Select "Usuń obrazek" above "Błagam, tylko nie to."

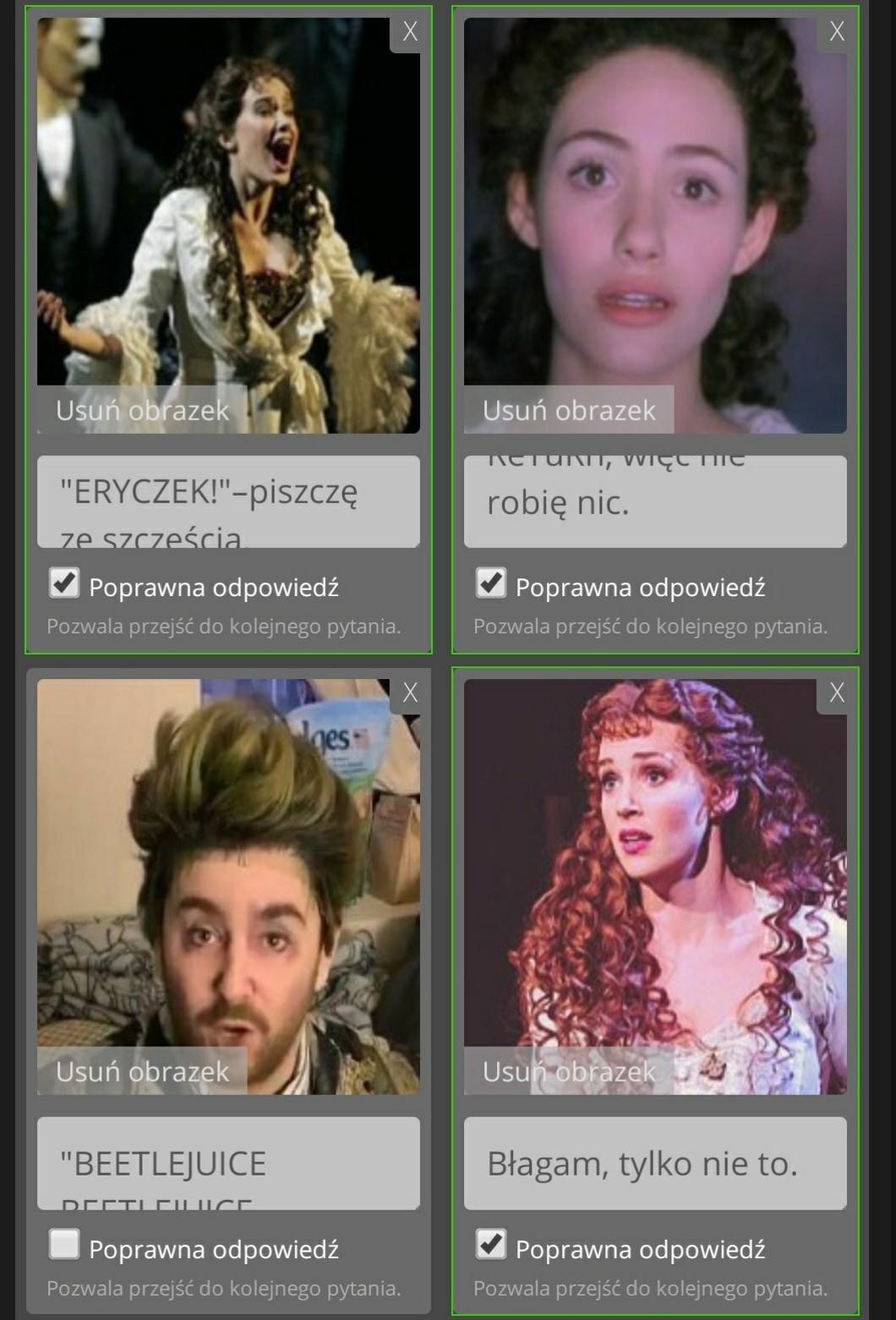tap(569, 1072)
